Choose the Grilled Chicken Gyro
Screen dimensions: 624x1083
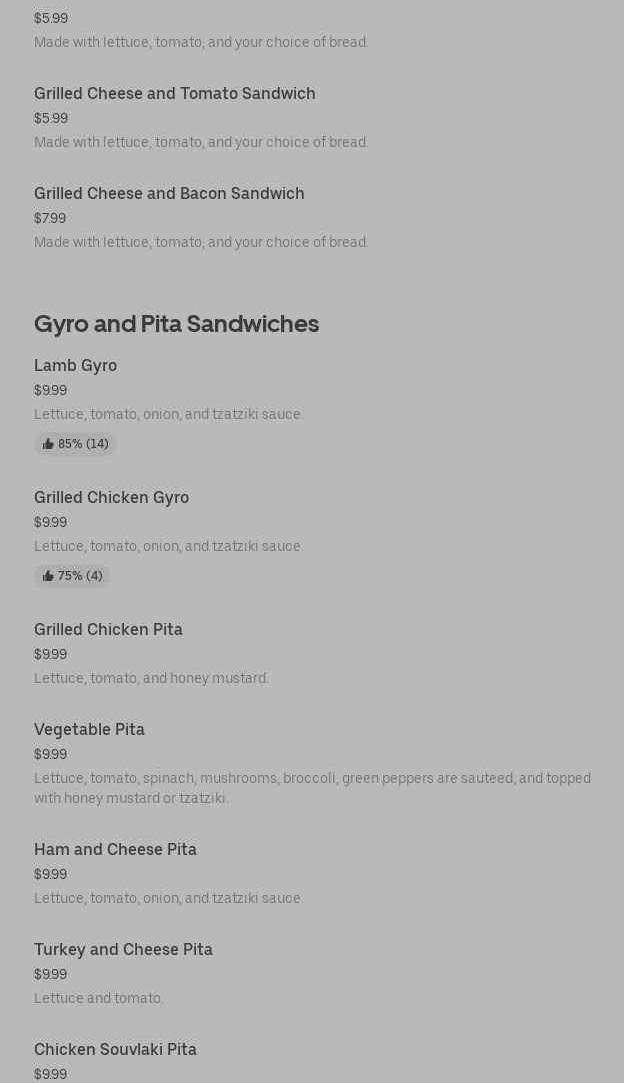pos(112,498)
